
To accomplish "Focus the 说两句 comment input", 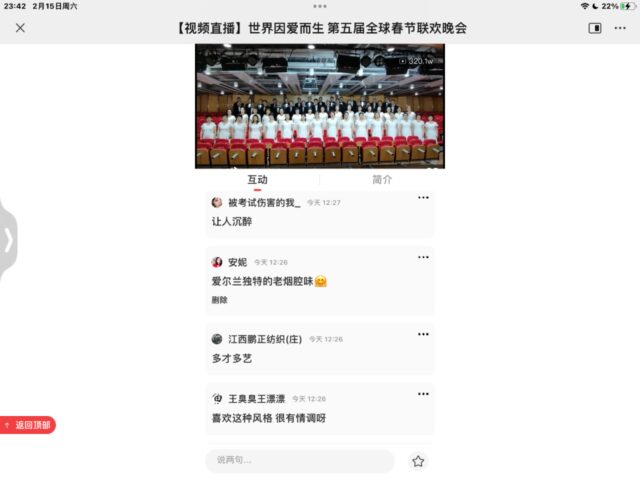I will click(x=300, y=460).
